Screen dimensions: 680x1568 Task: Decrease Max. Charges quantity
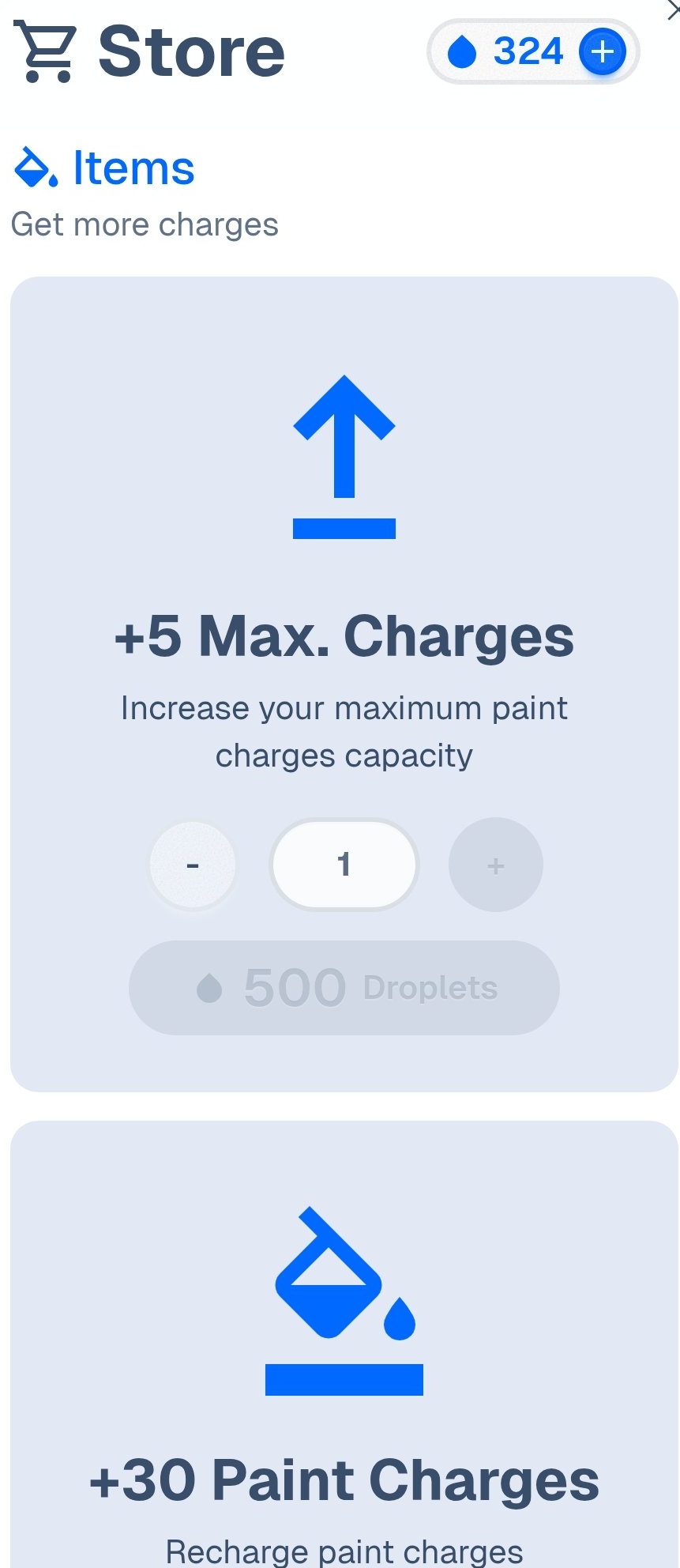coord(193,865)
